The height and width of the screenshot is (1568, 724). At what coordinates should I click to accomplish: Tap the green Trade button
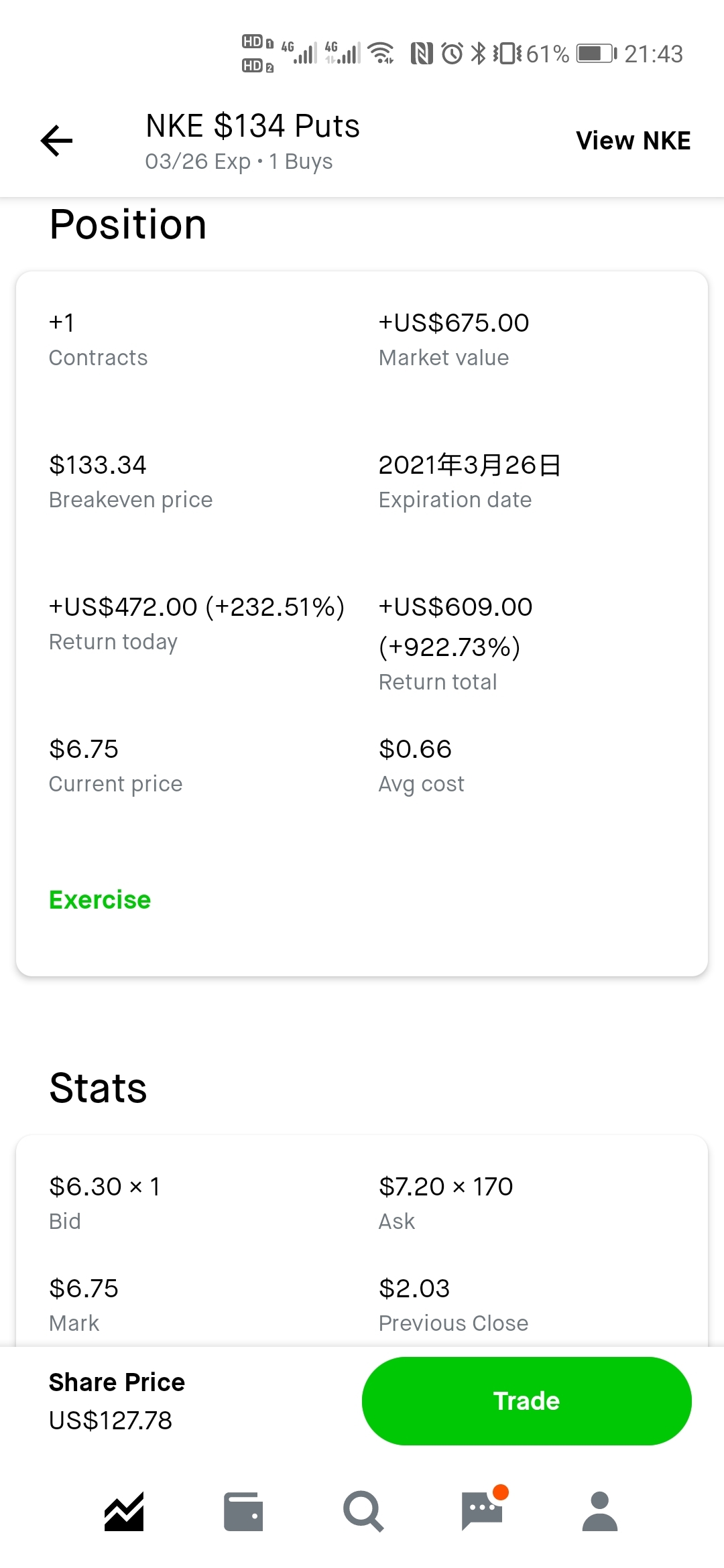[x=526, y=1400]
